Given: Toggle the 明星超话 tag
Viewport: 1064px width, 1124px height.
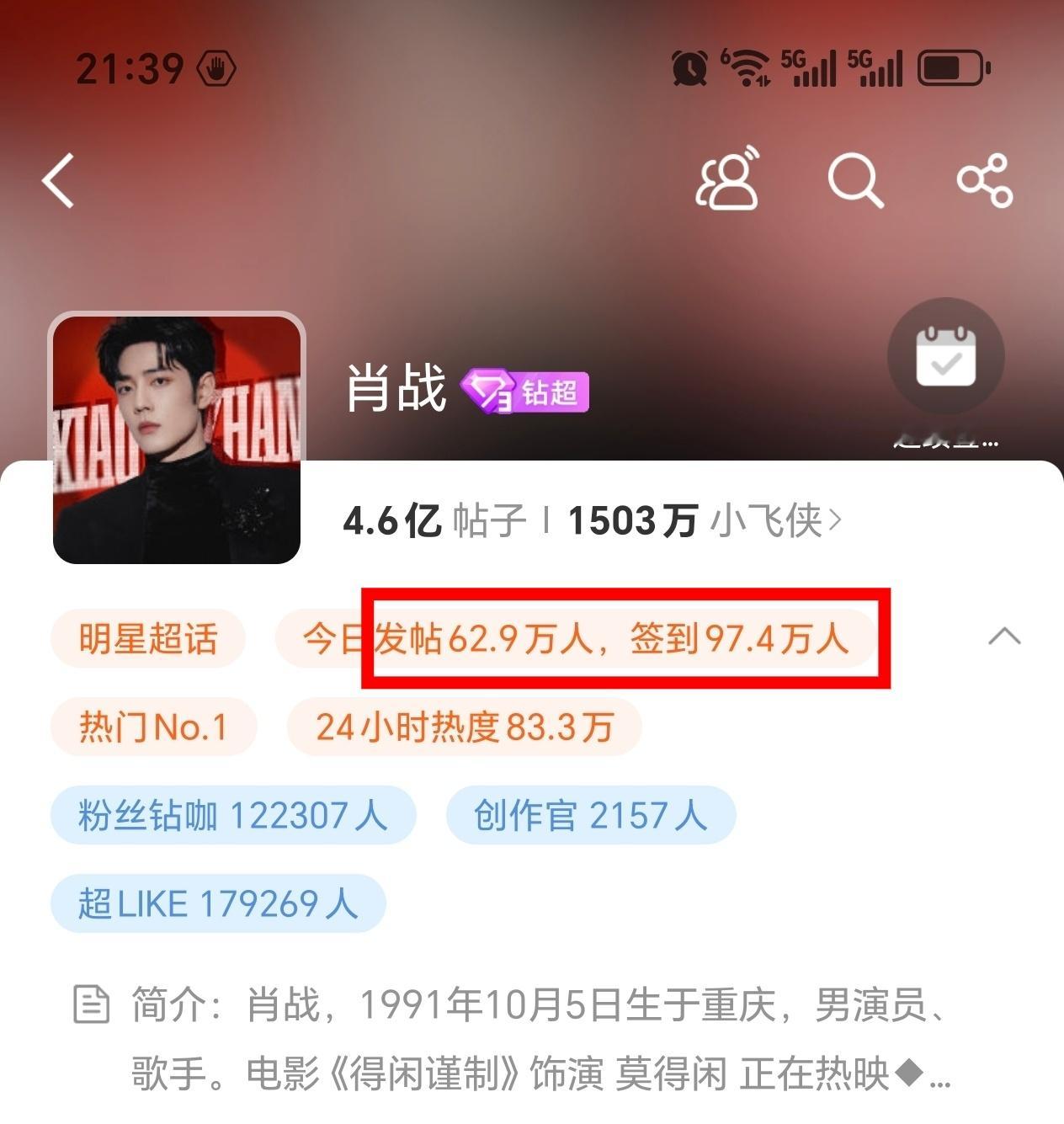Looking at the screenshot, I should coord(148,640).
